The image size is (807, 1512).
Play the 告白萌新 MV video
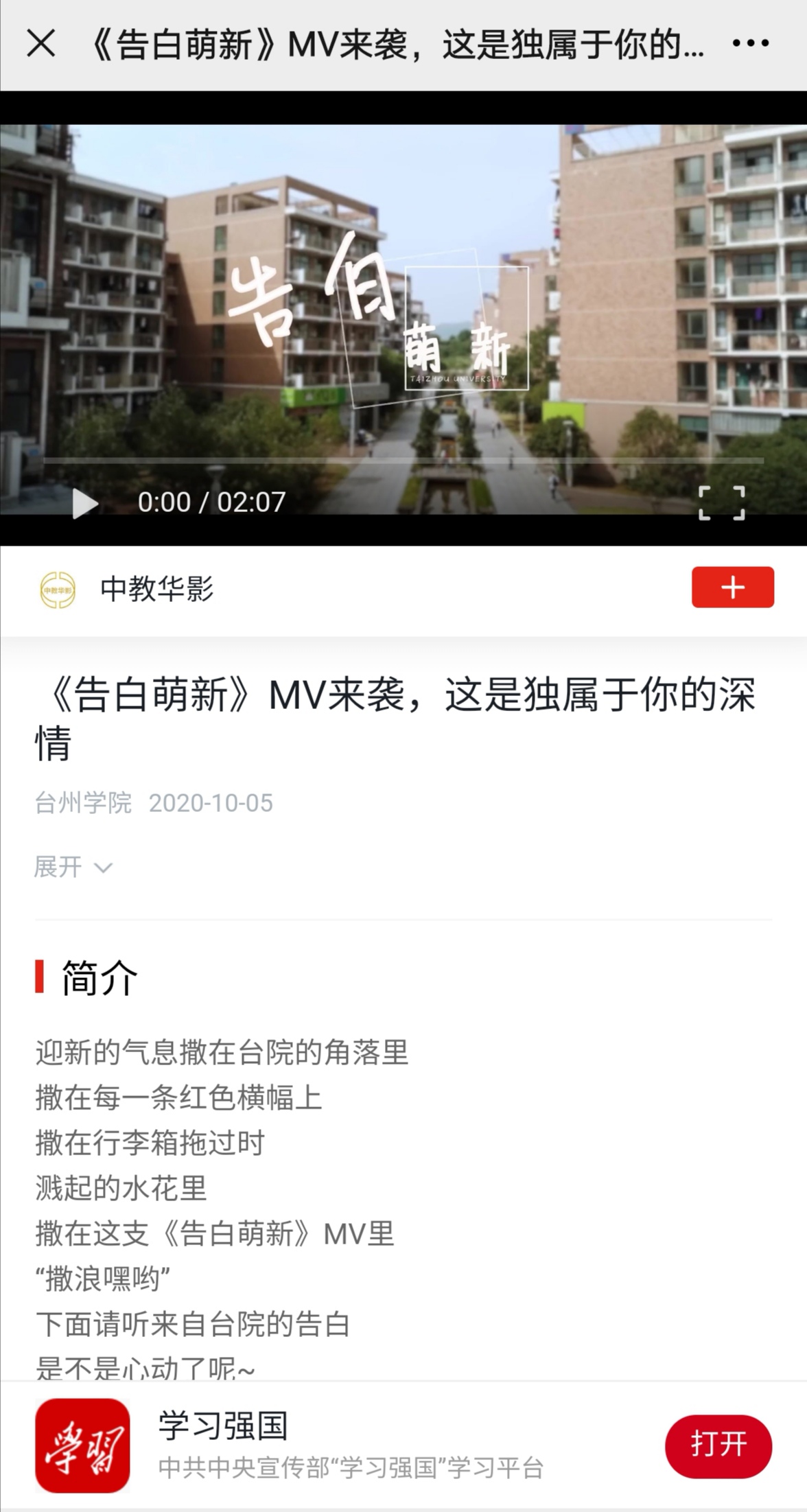pyautogui.click(x=84, y=503)
